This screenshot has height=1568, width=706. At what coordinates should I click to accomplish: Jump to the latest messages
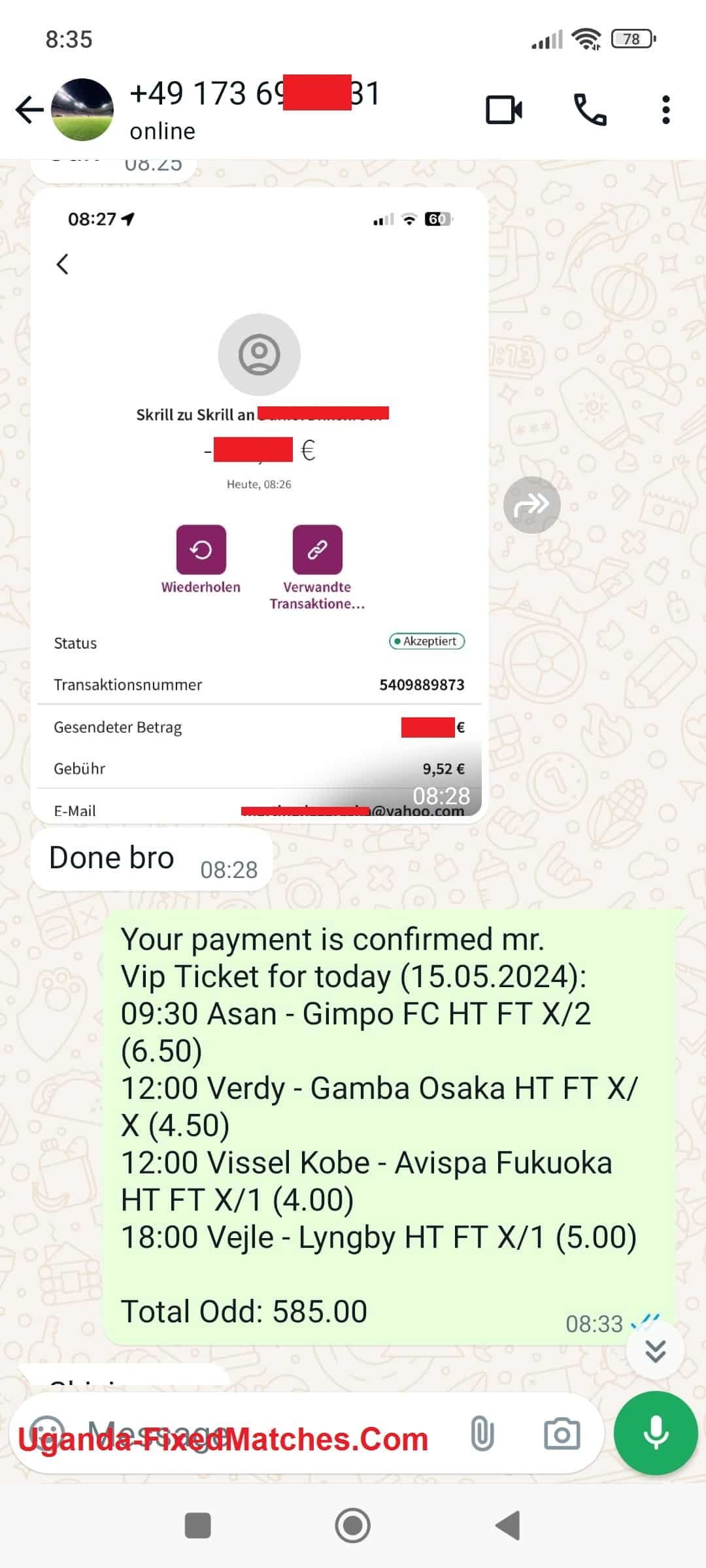coord(655,1350)
